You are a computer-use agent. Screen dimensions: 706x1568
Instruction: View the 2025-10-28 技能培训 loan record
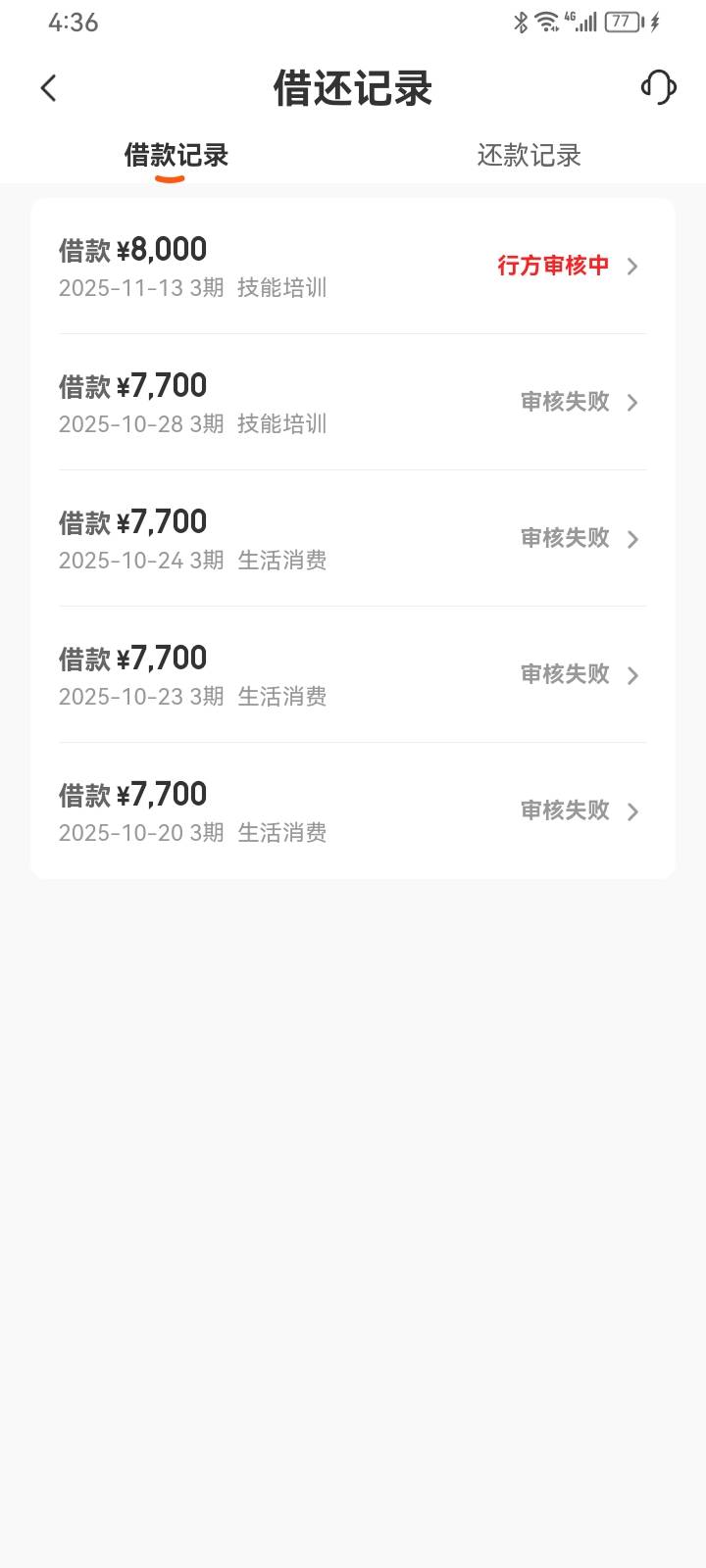point(352,403)
